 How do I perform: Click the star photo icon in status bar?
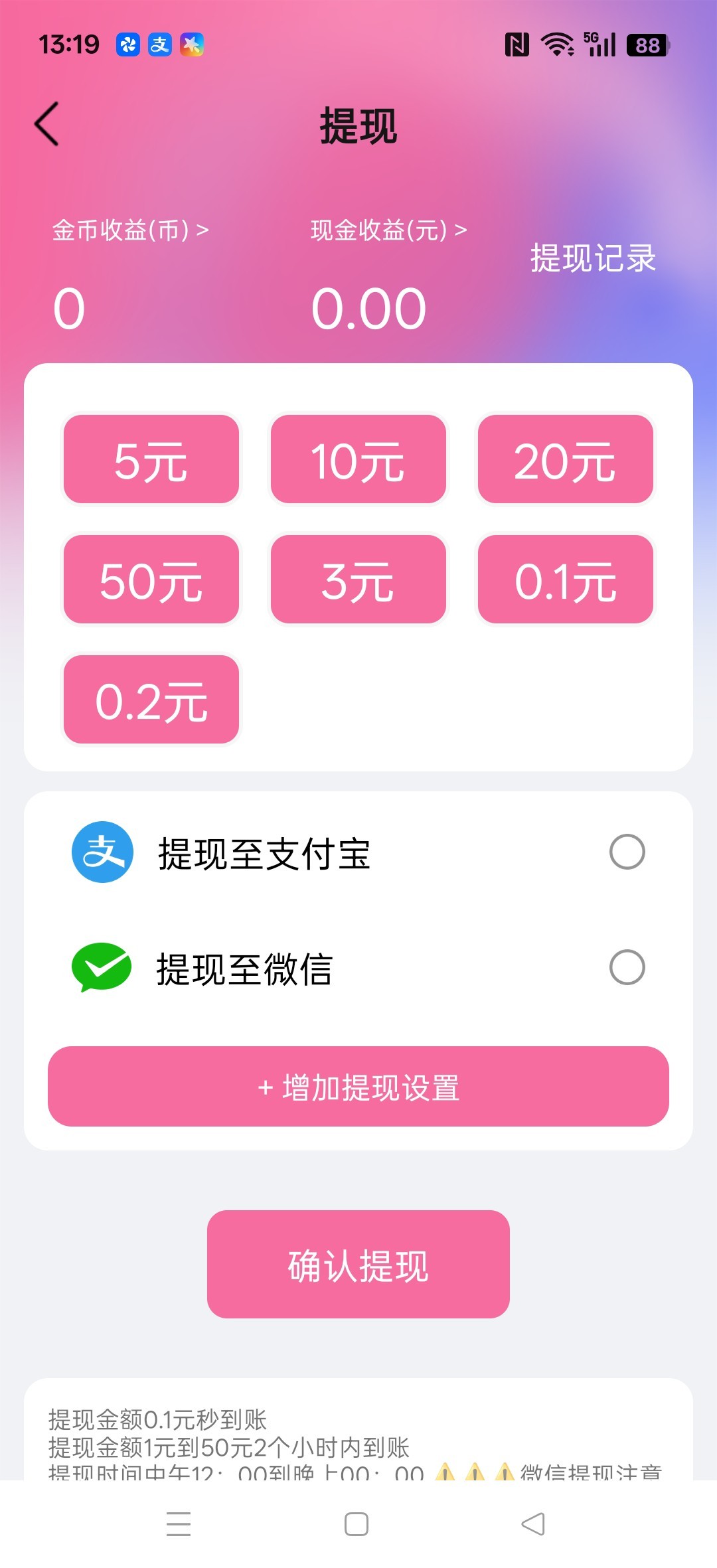tap(193, 45)
